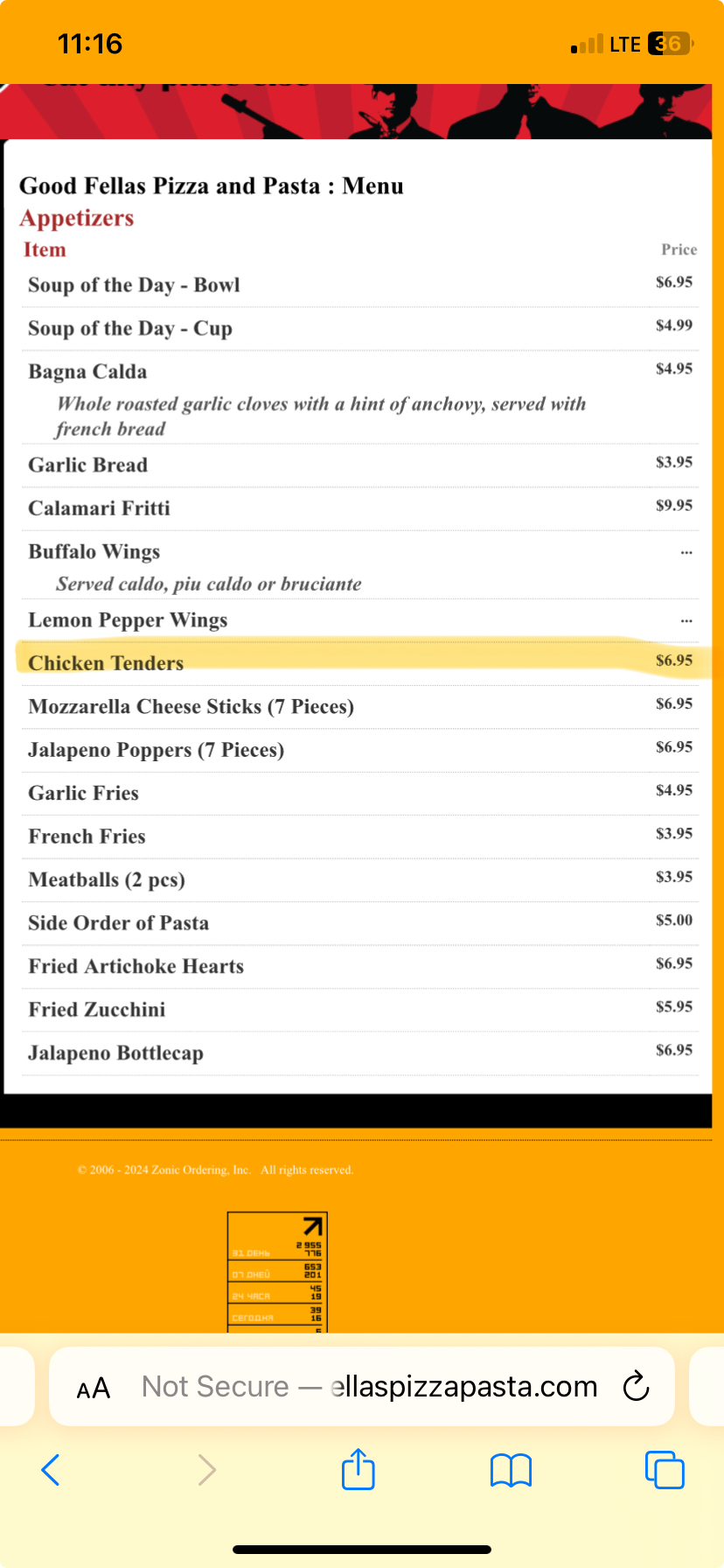Select the Chicken Tenders menu item

[x=106, y=663]
